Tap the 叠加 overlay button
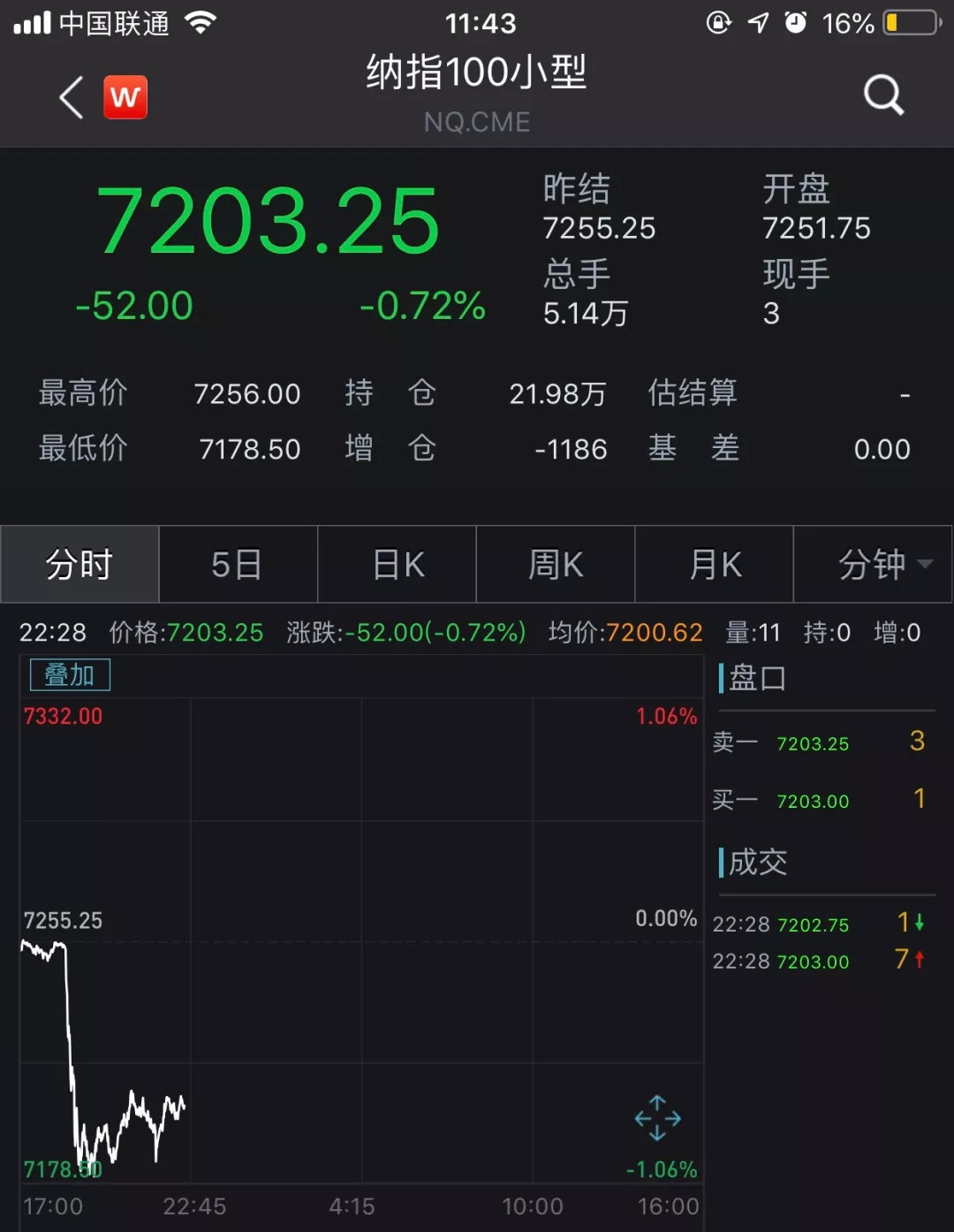Viewport: 954px width, 1232px height. point(70,675)
